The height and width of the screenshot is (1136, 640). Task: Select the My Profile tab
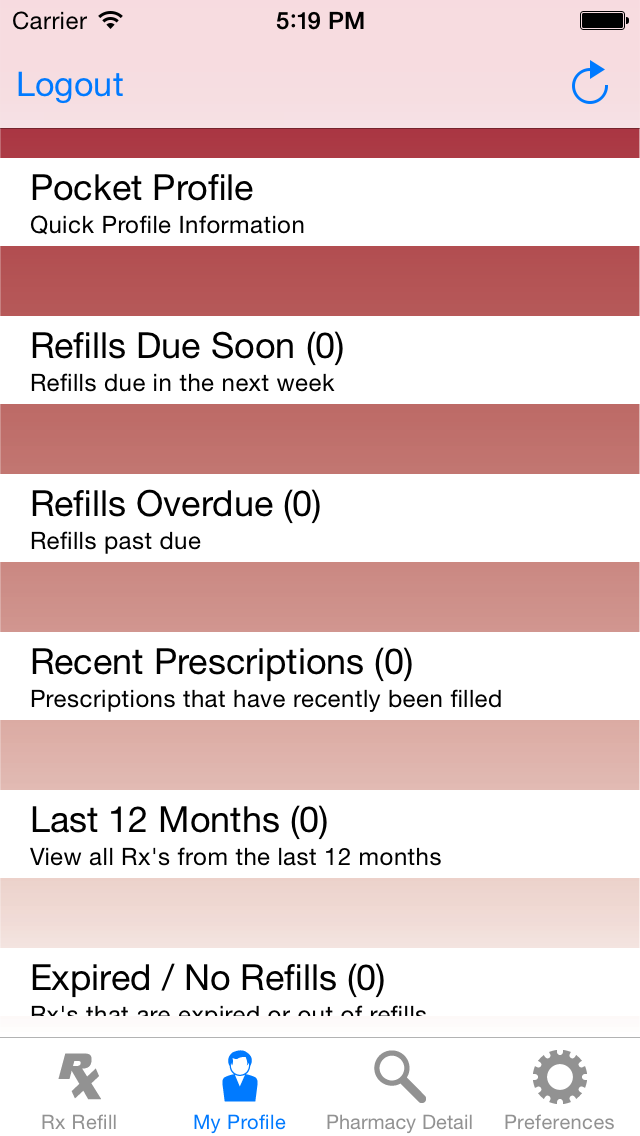(239, 1089)
